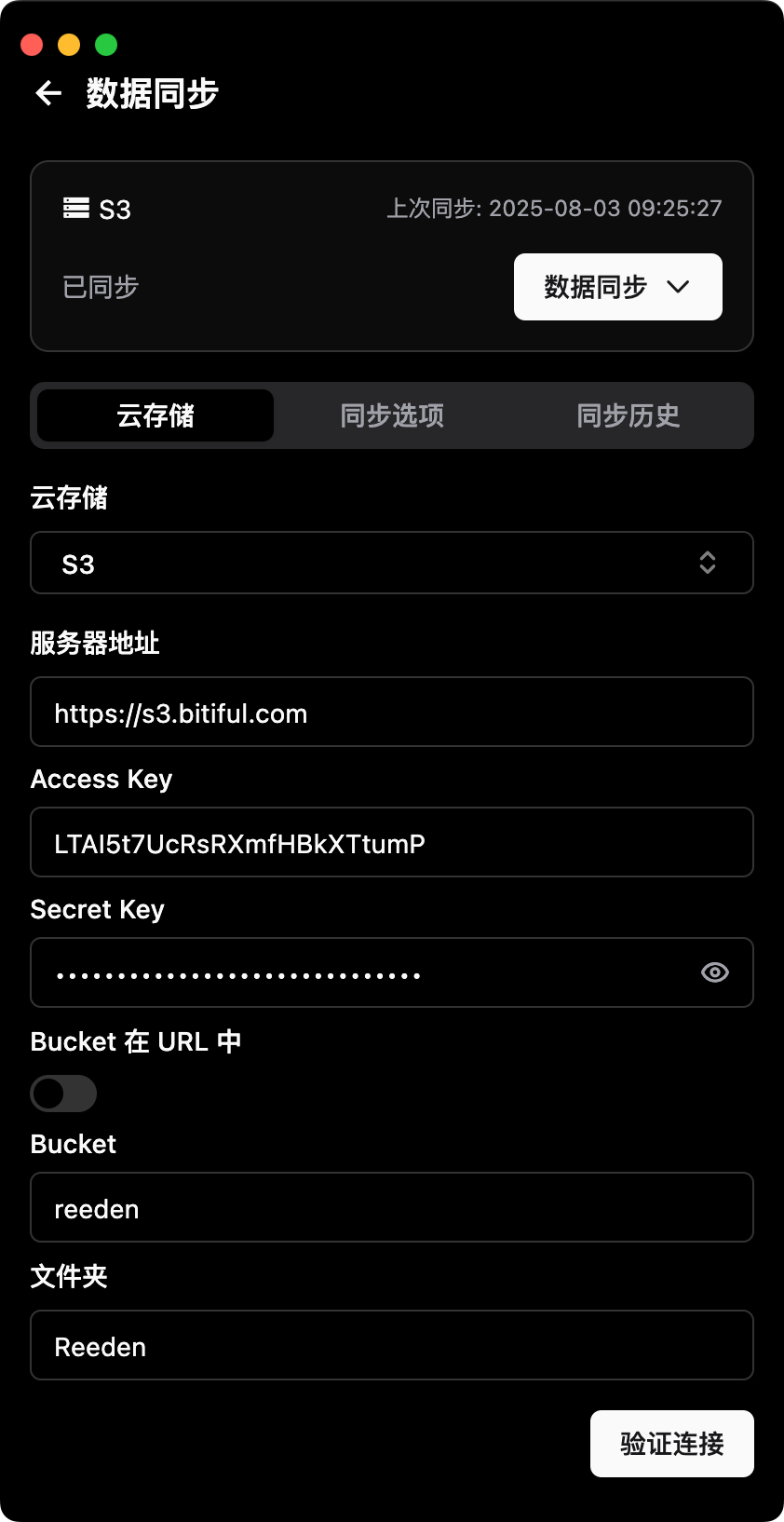784x1522 pixels.
Task: Click the 文件夹 field containing Reeden
Action: [x=391, y=1345]
